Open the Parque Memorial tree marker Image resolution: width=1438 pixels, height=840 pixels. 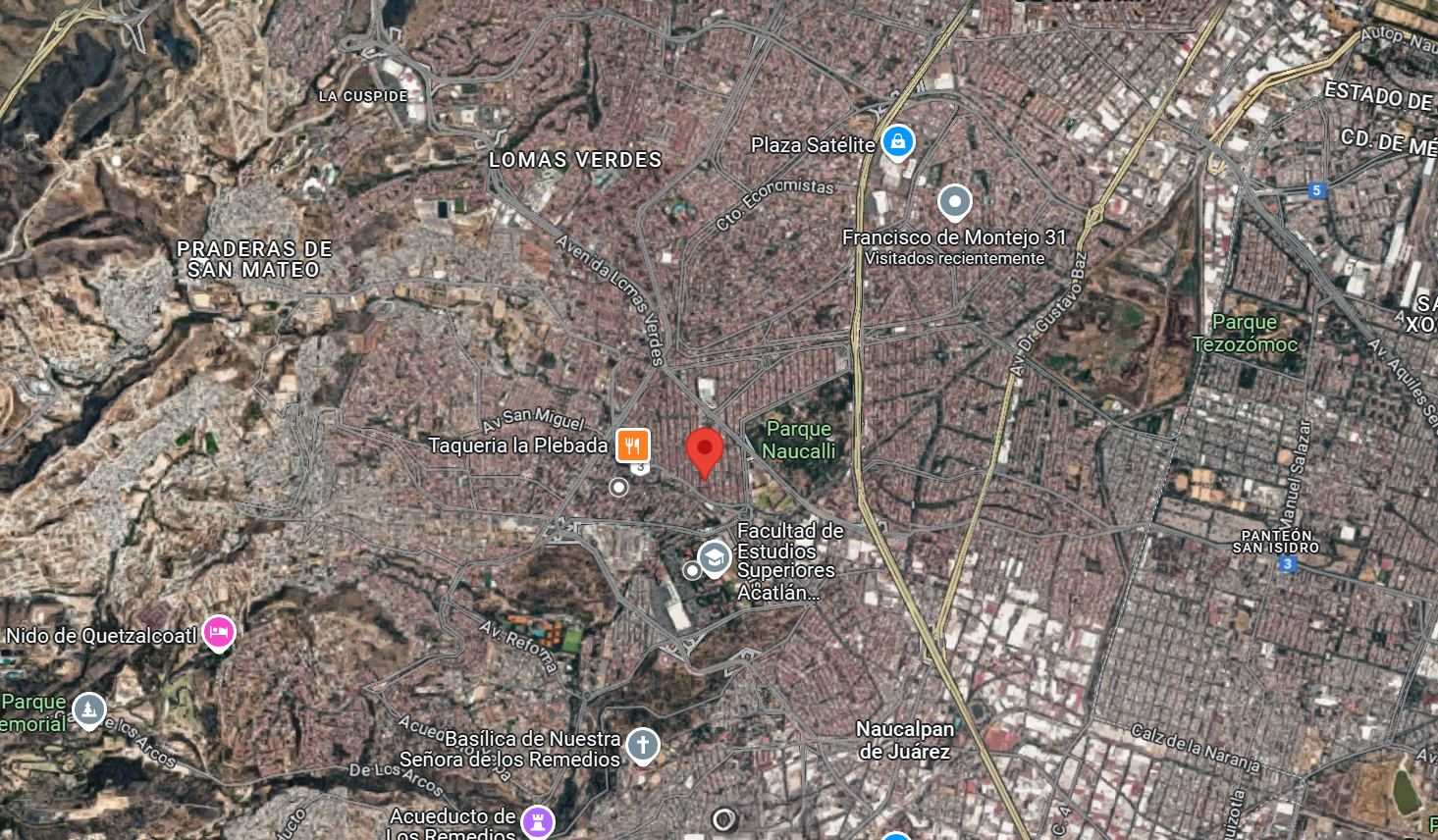89,709
